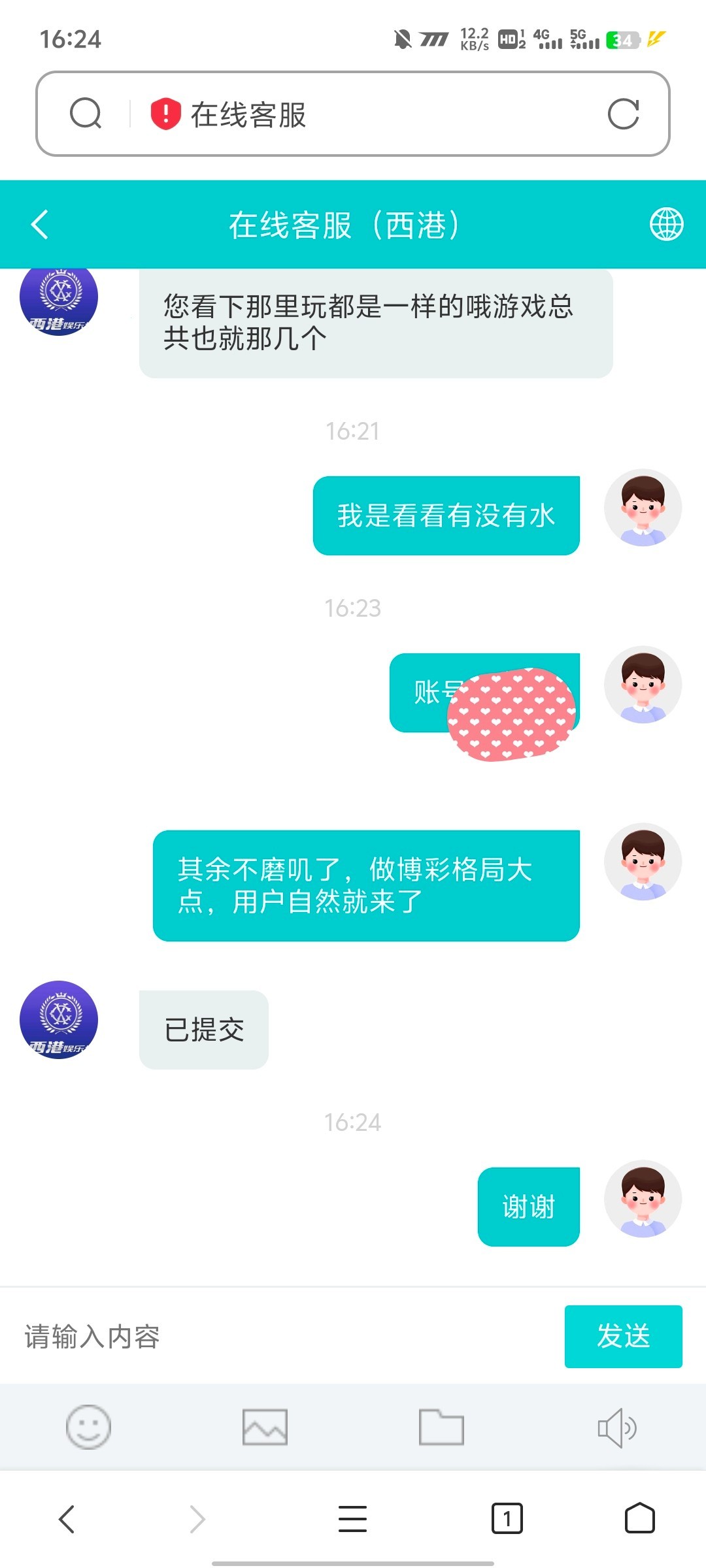
Task: Focus the 请输入内容 message field
Action: tap(281, 1336)
